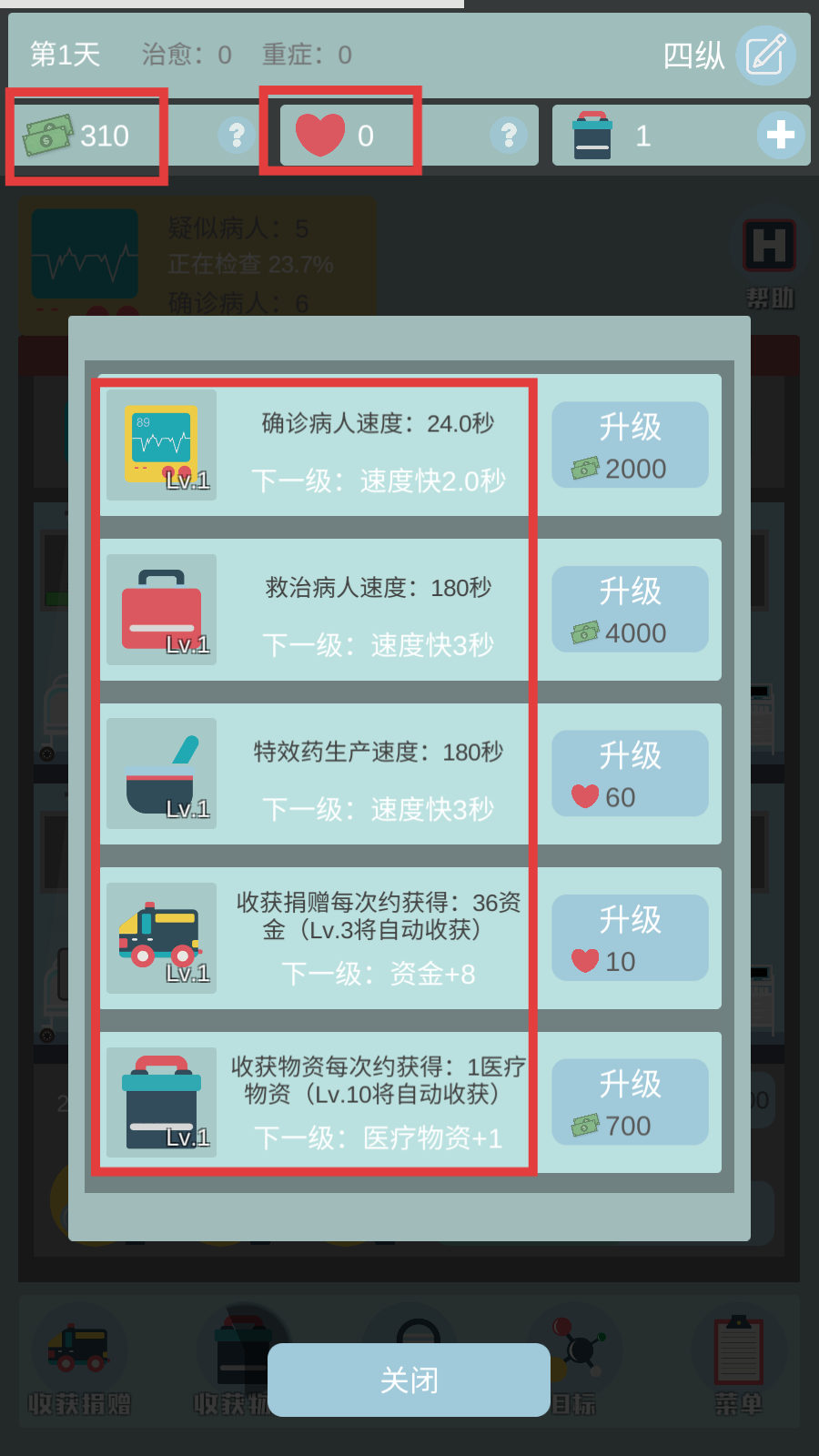Open the help mark beside the heart counter
The image size is (819, 1456).
coord(509,136)
